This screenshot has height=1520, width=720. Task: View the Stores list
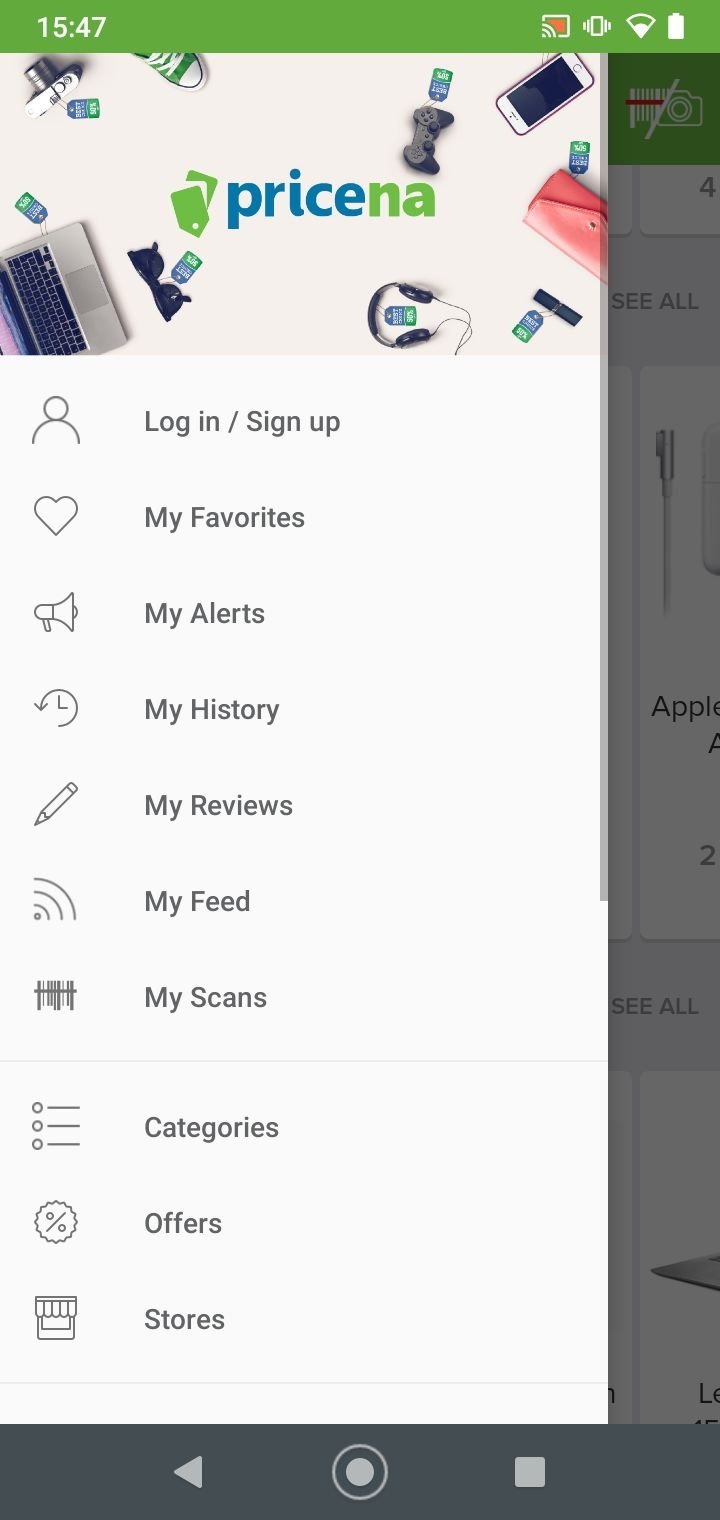pos(304,1320)
